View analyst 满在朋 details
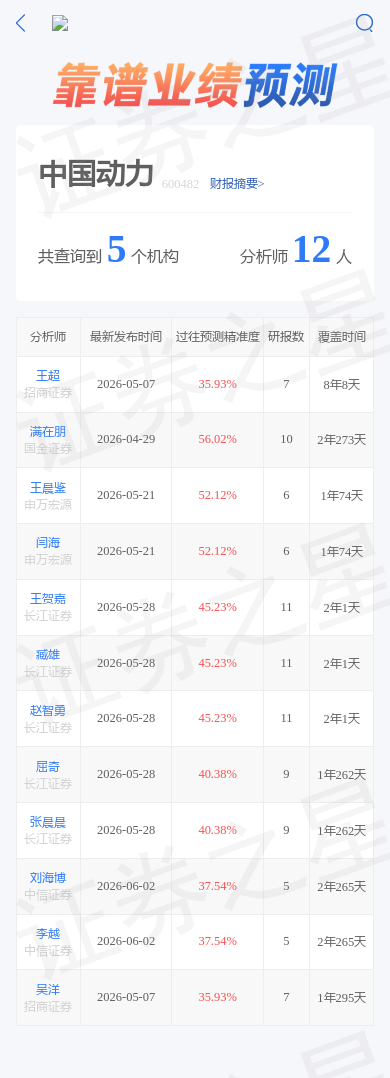Image resolution: width=390 pixels, height=1078 pixels. point(48,432)
